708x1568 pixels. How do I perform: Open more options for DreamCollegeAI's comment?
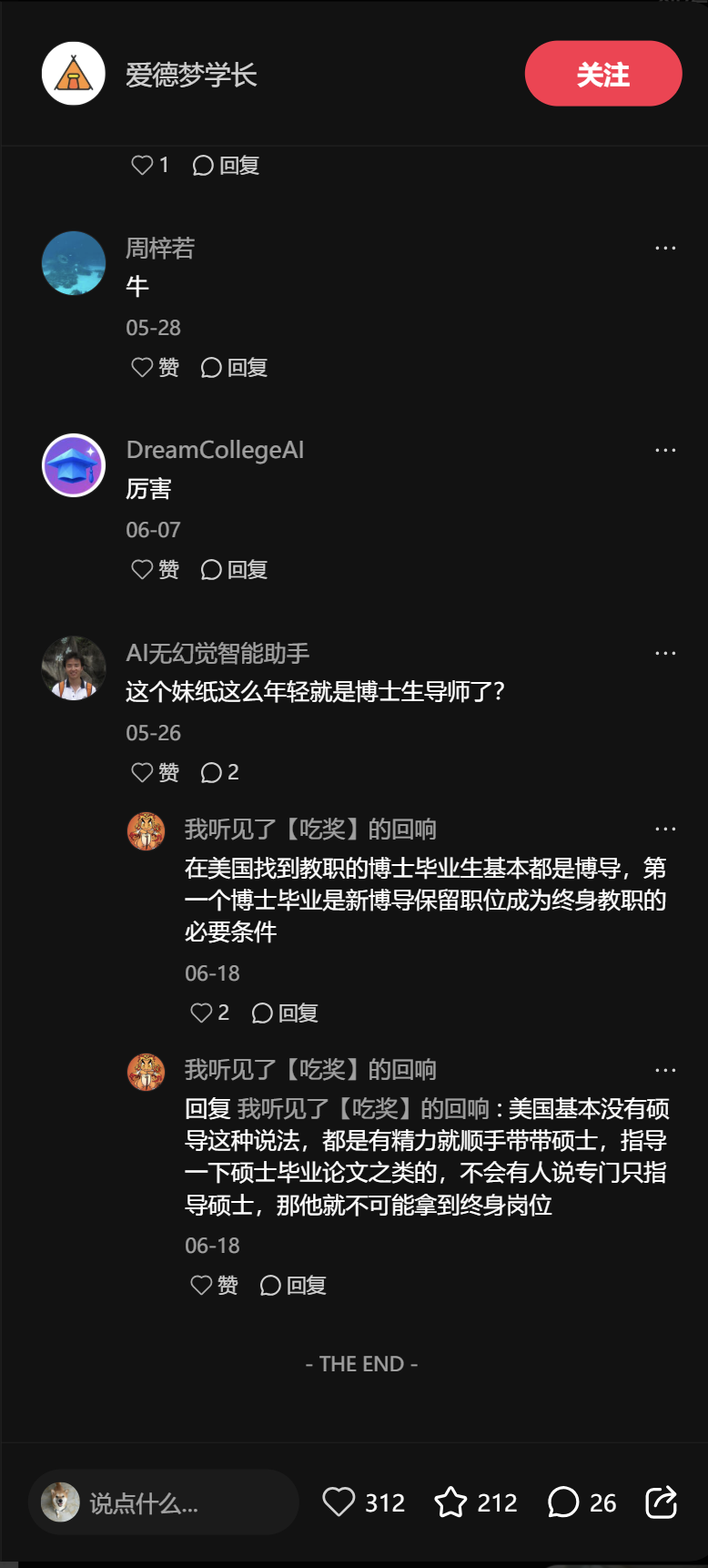click(x=665, y=450)
